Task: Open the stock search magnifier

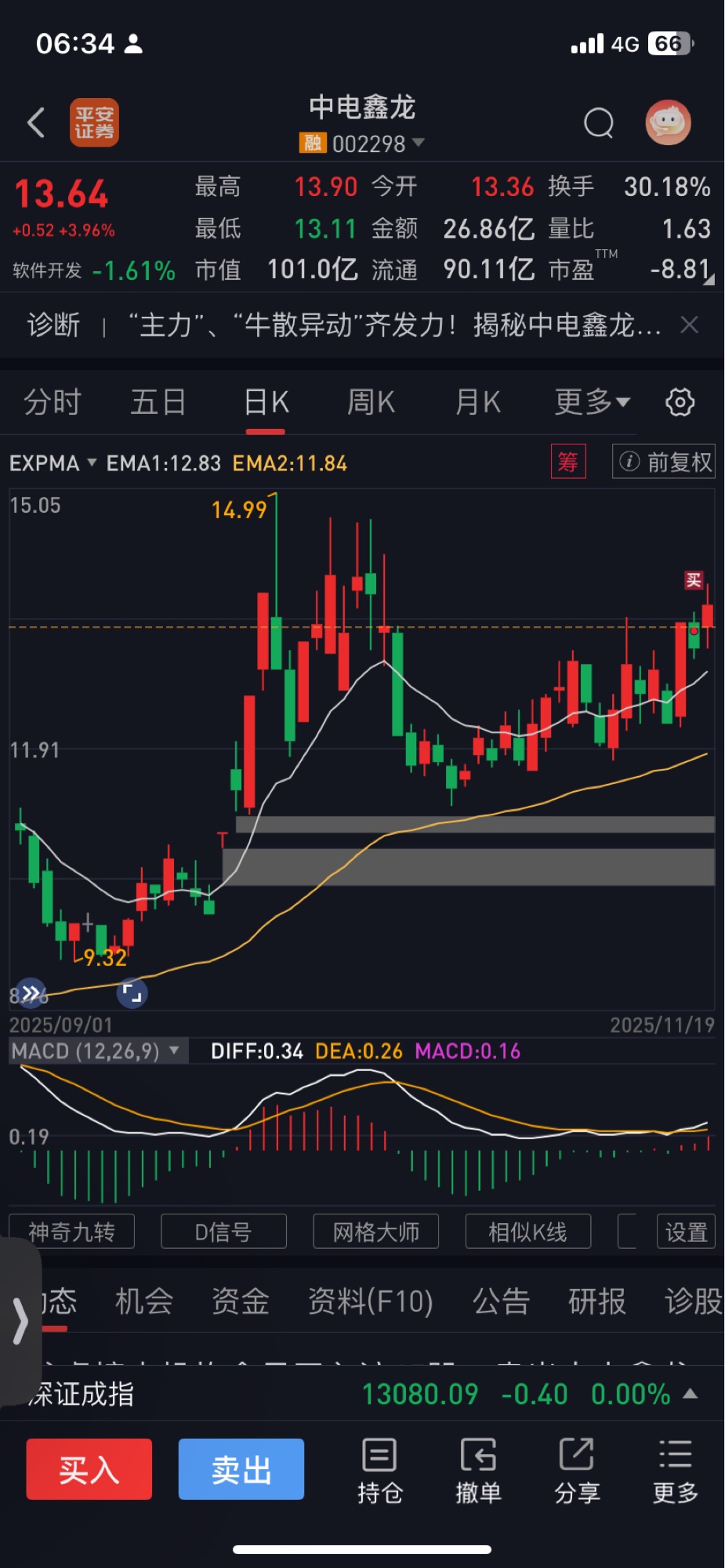Action: pyautogui.click(x=599, y=123)
